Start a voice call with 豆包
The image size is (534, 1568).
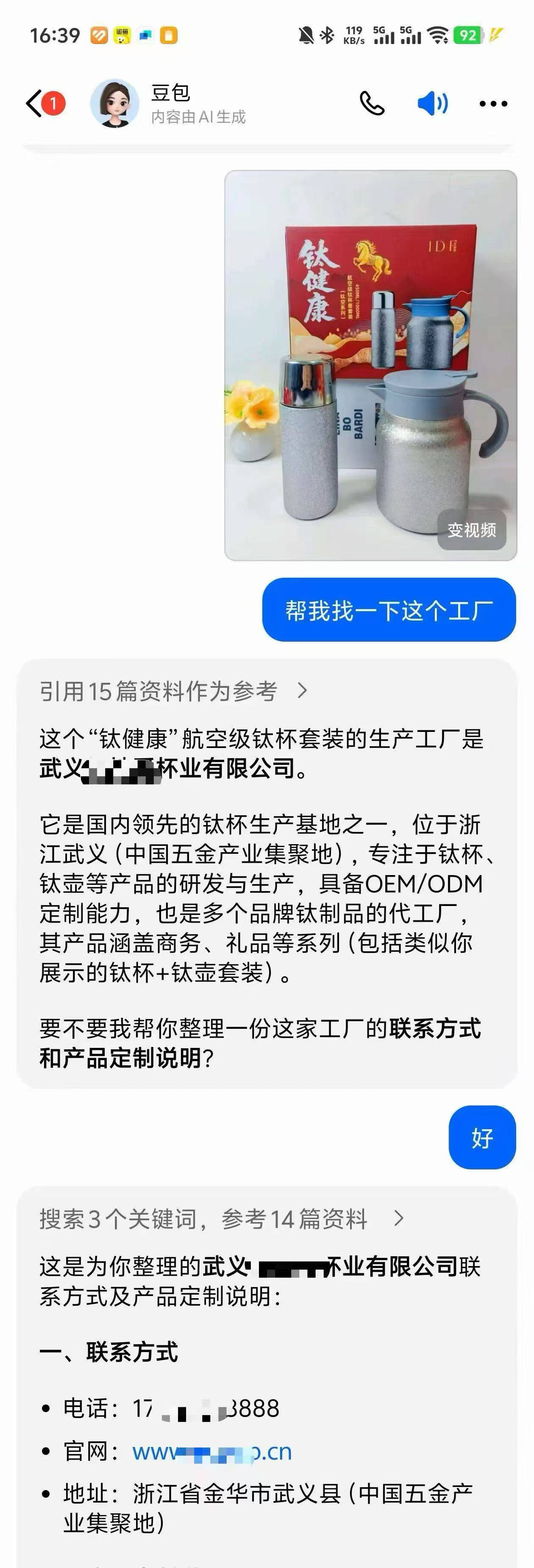(371, 103)
